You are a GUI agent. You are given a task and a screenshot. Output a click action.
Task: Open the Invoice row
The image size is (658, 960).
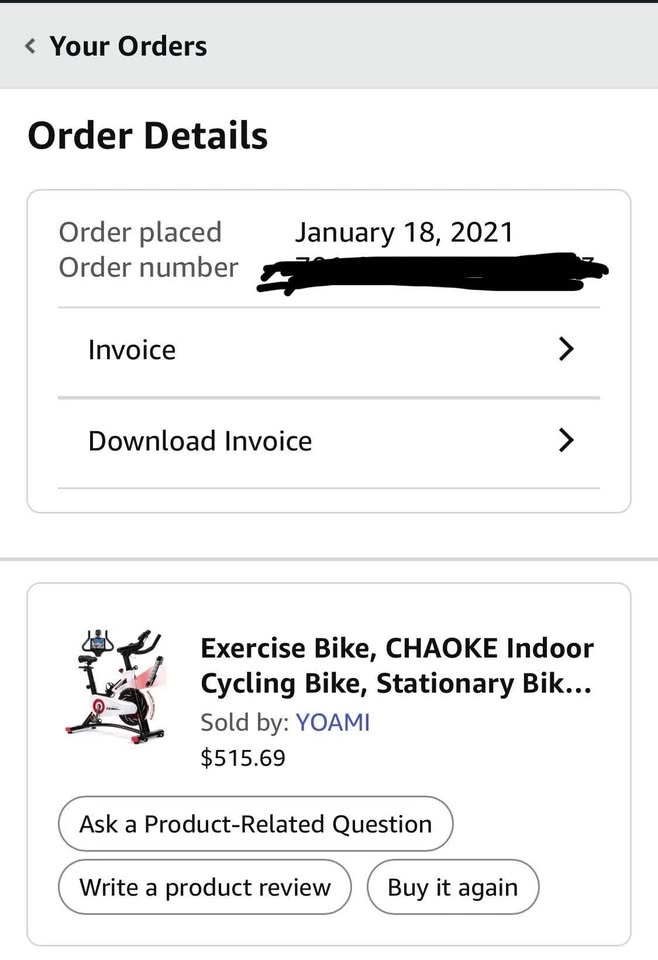point(329,350)
